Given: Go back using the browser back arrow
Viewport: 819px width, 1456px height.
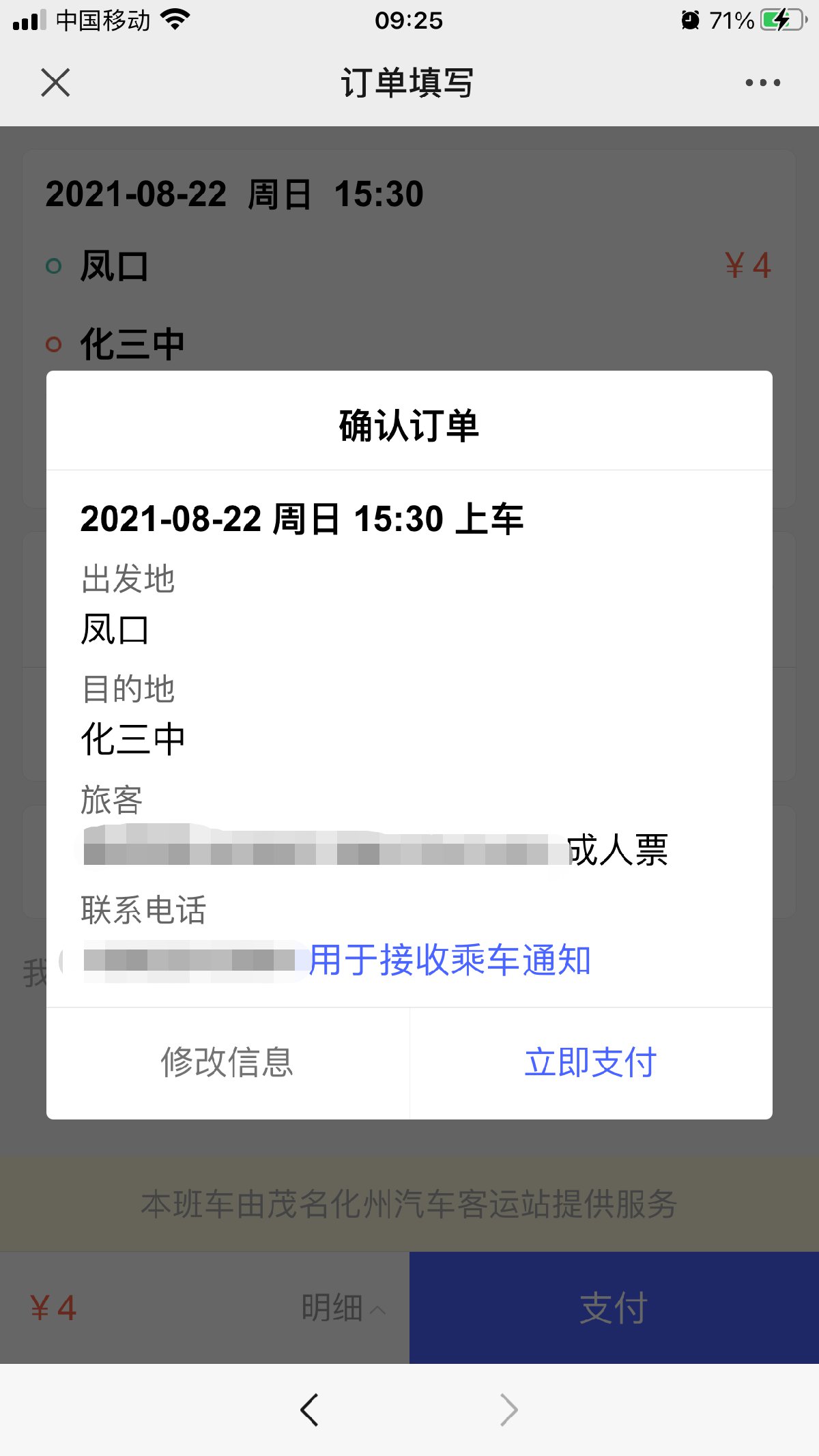Looking at the screenshot, I should (x=309, y=1410).
